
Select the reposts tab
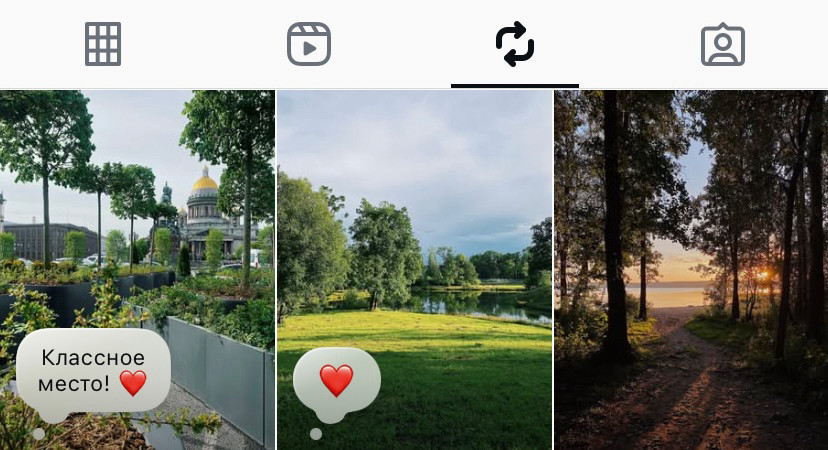pyautogui.click(x=515, y=44)
